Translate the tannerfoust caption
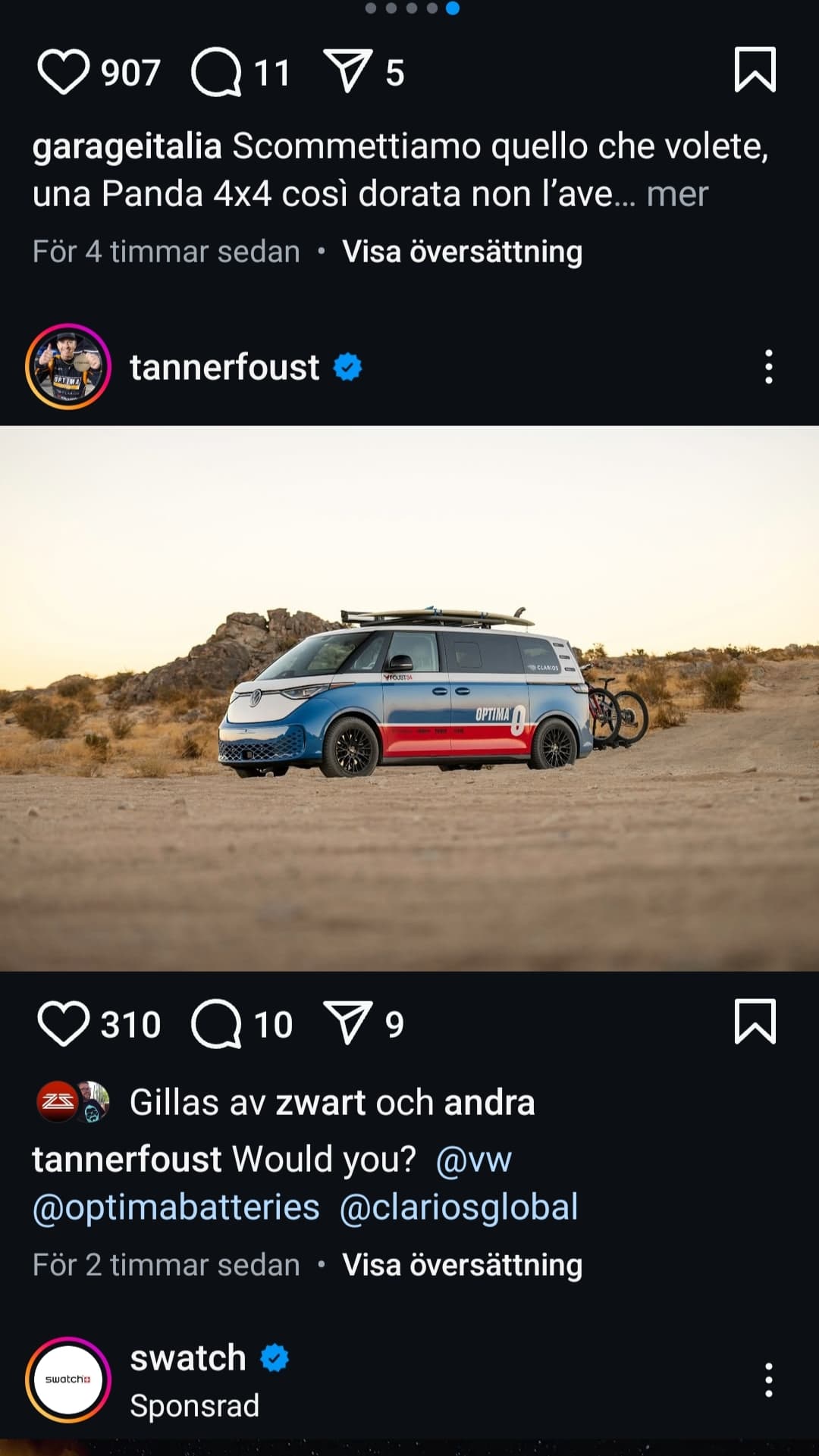The image size is (819, 1456). (x=463, y=1265)
